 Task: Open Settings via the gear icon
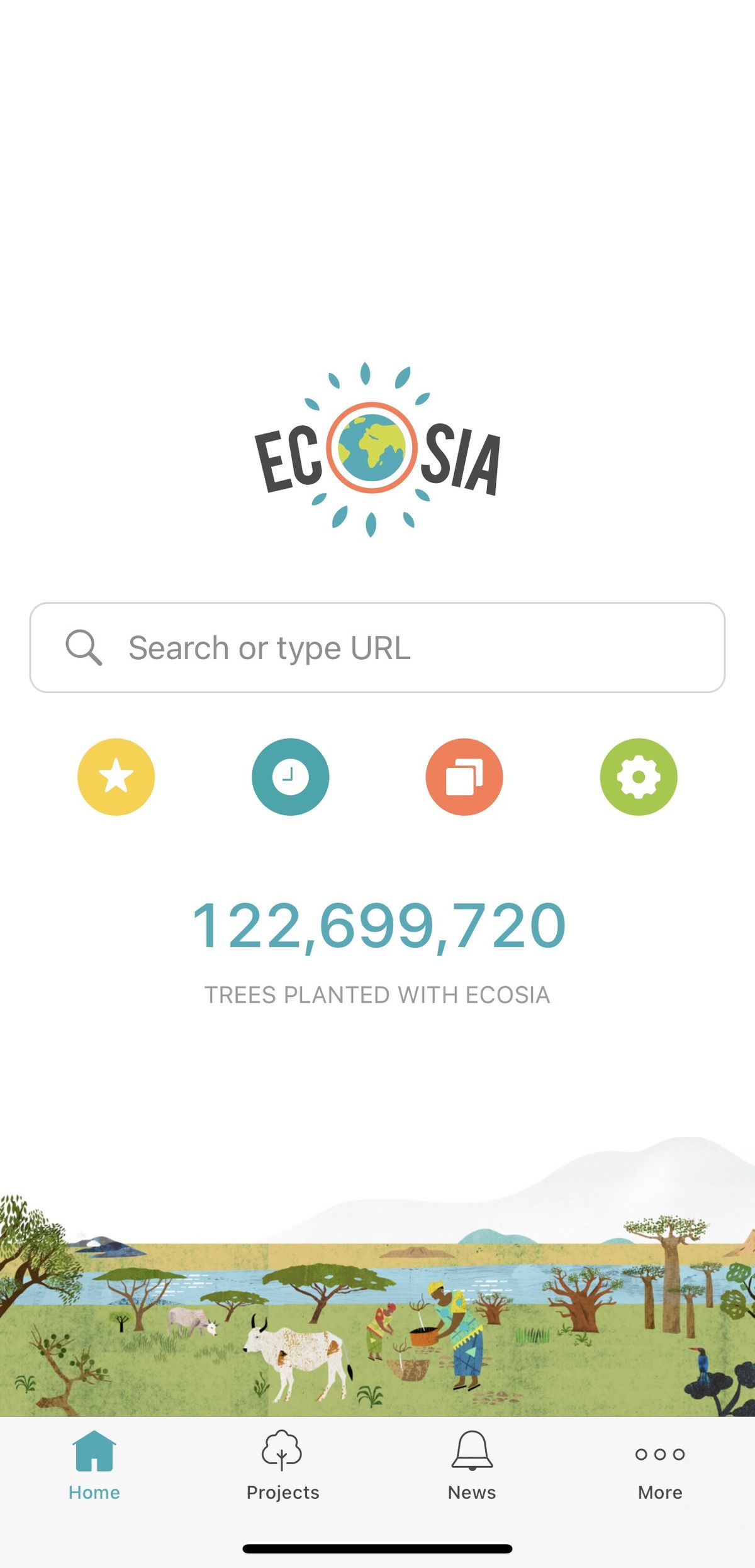point(640,776)
